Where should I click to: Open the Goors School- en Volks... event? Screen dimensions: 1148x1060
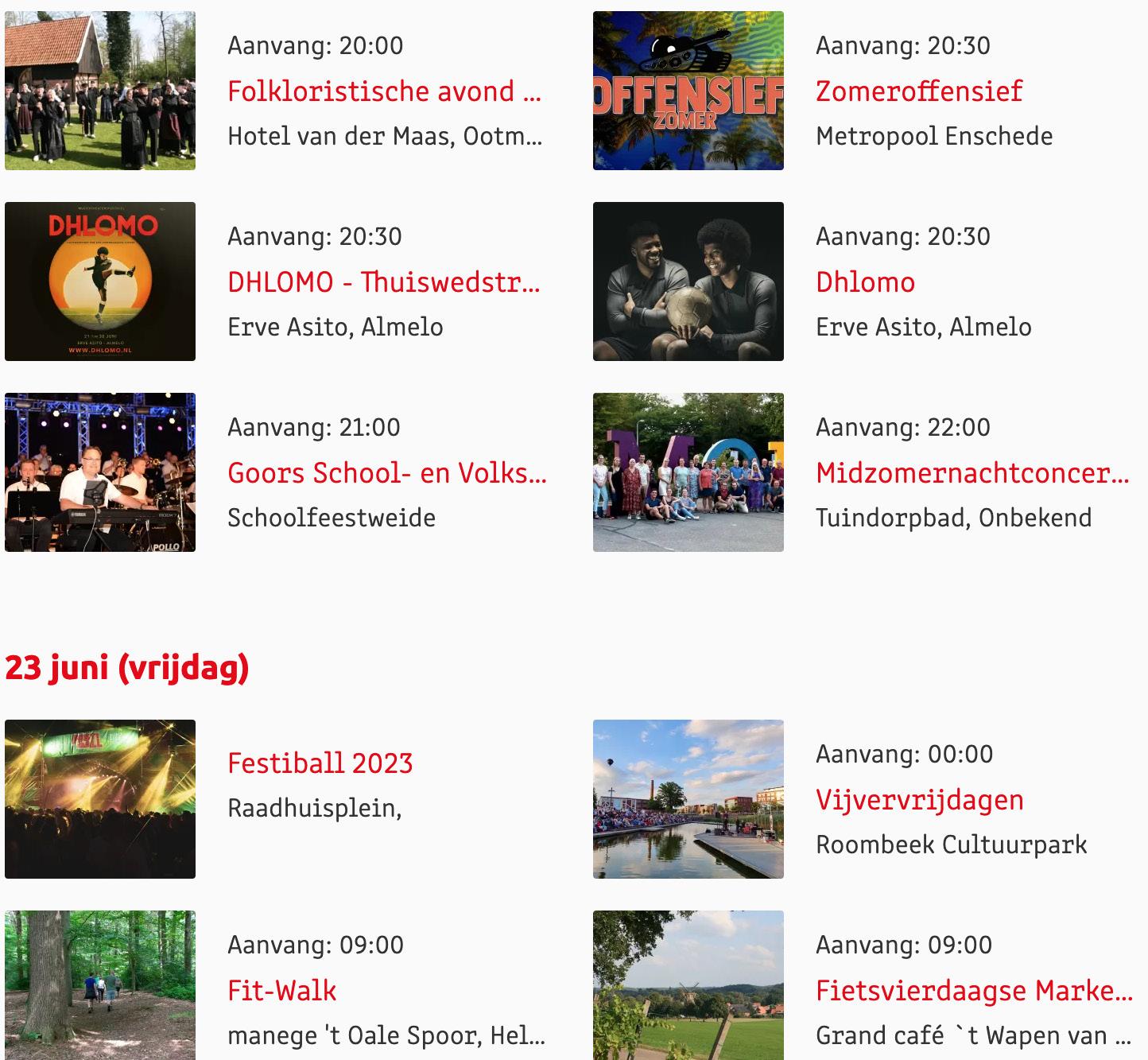click(386, 473)
